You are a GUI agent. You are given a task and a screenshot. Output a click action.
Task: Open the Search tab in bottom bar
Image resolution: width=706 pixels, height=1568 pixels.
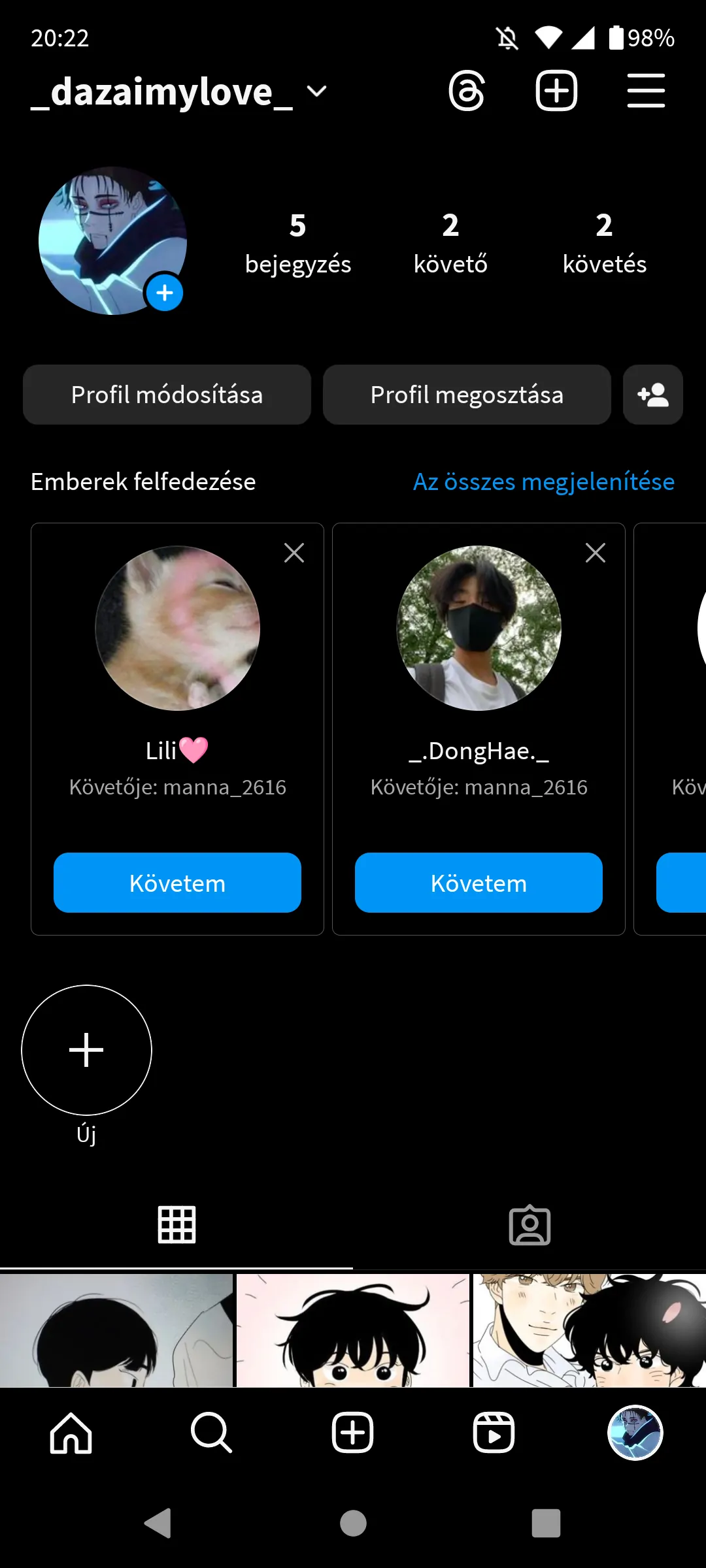(x=211, y=1433)
